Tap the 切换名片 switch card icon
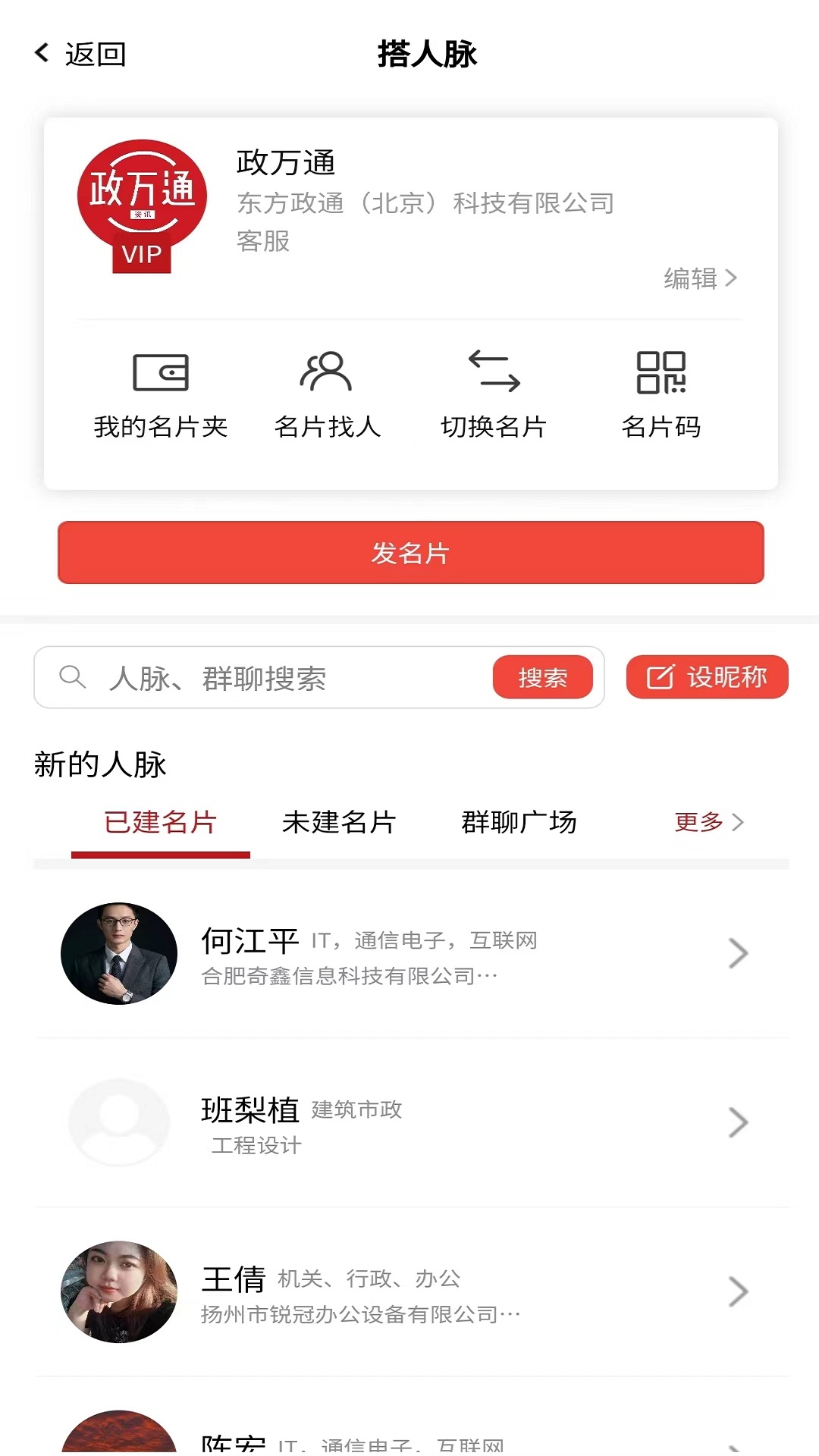 [494, 373]
